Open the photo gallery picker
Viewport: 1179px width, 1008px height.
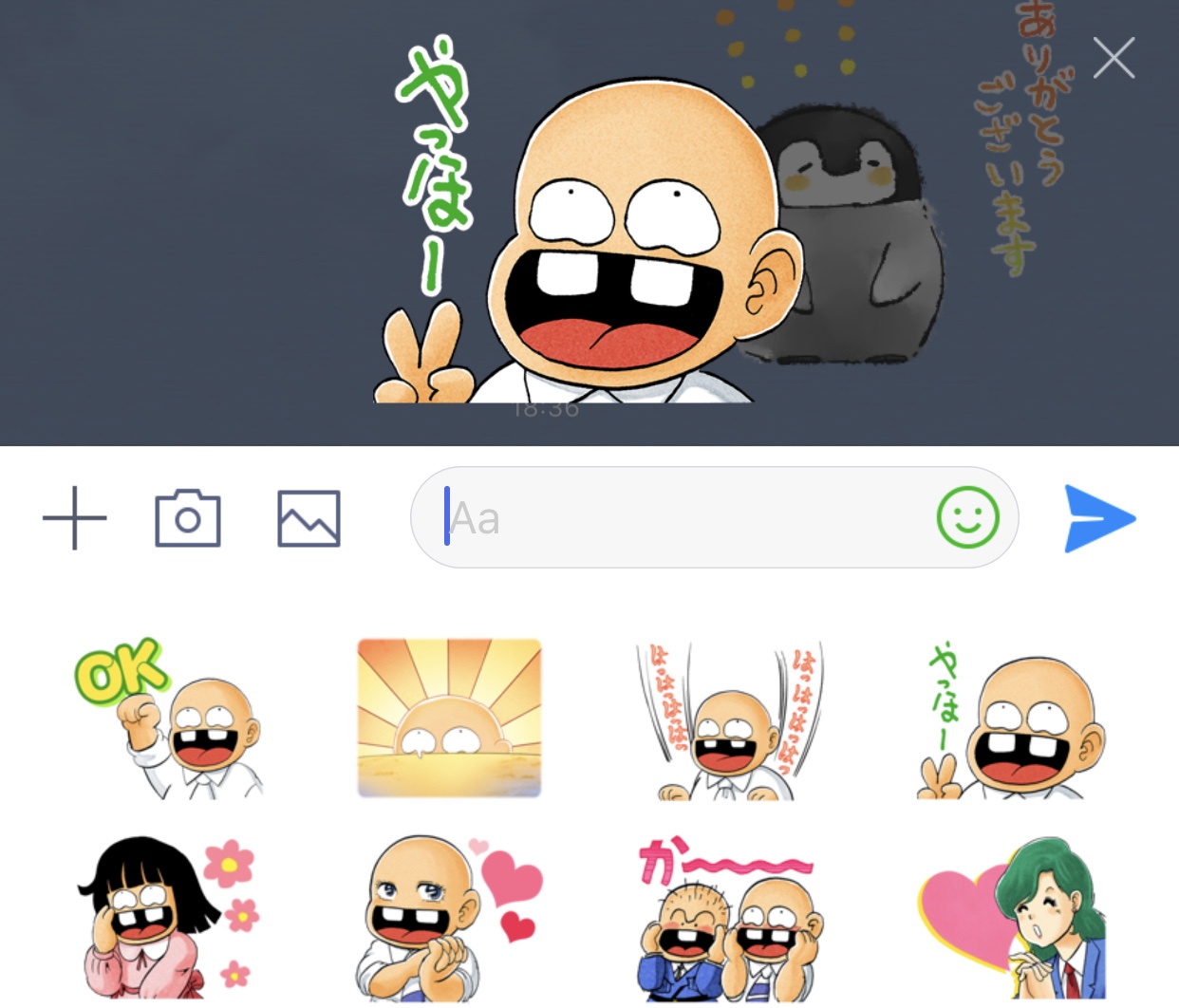309,518
